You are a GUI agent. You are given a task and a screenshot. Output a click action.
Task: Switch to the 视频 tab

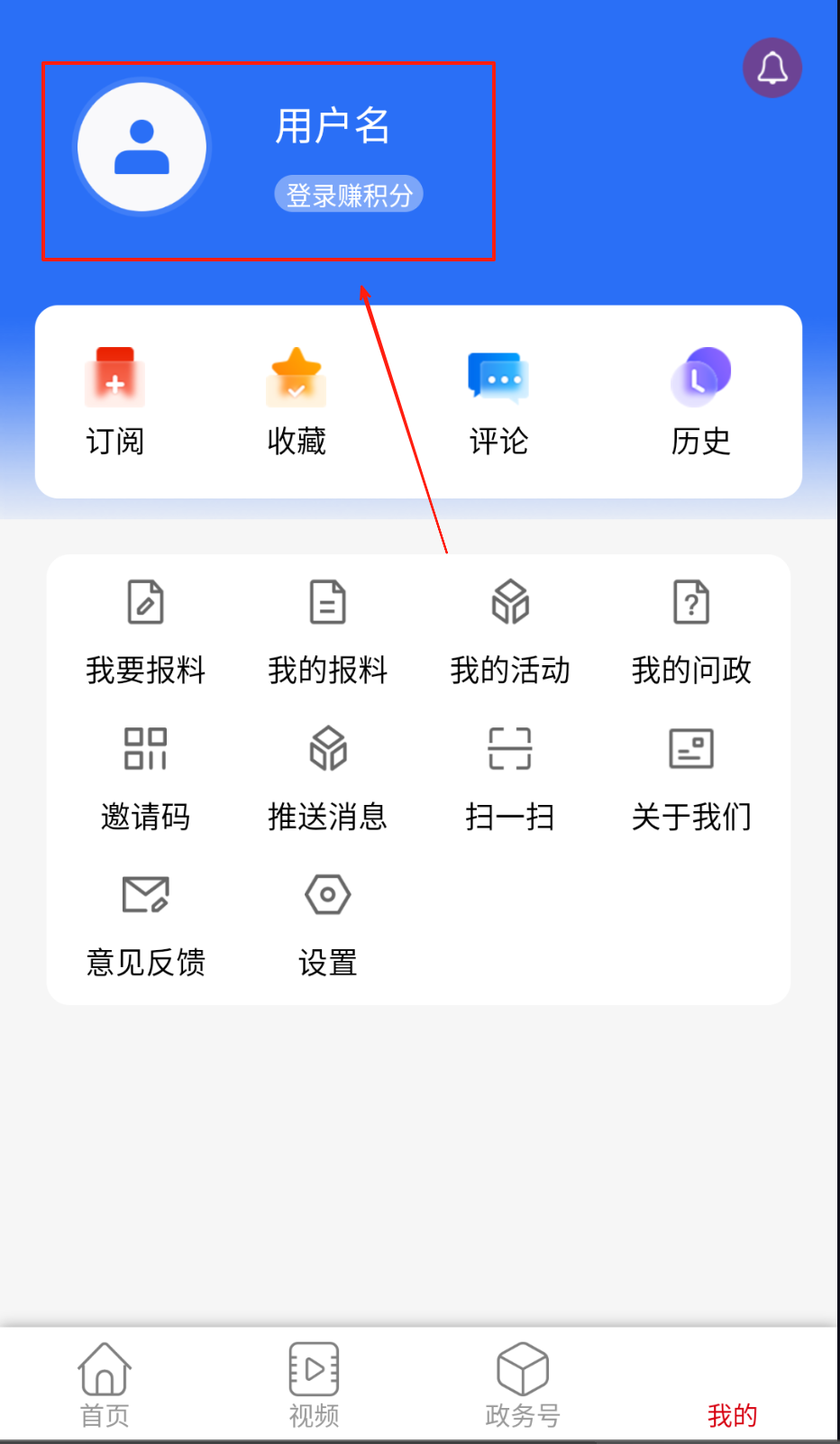pyautogui.click(x=314, y=1385)
